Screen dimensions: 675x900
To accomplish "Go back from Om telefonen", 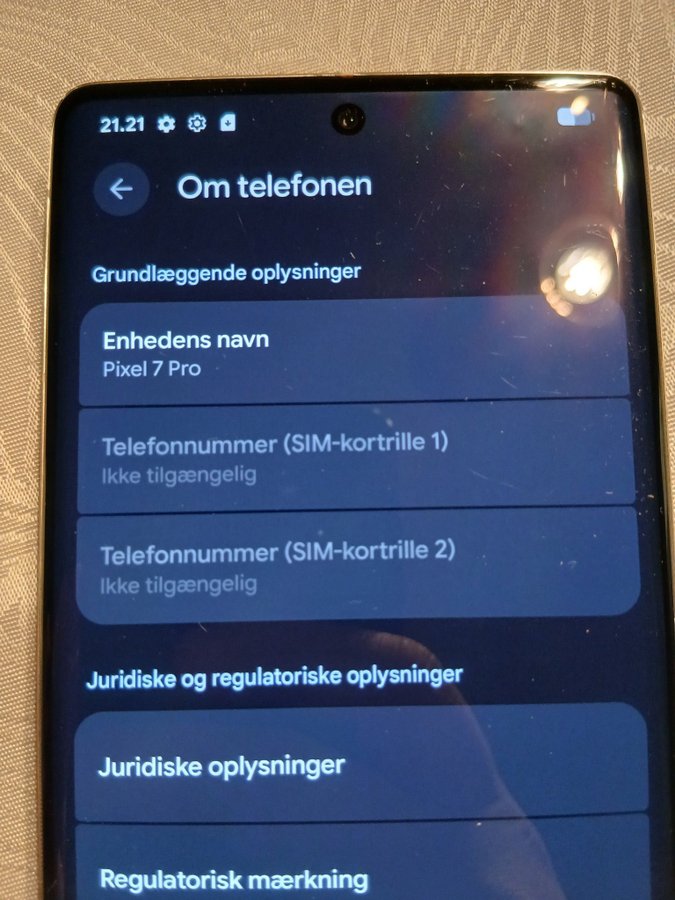I will 121,189.
